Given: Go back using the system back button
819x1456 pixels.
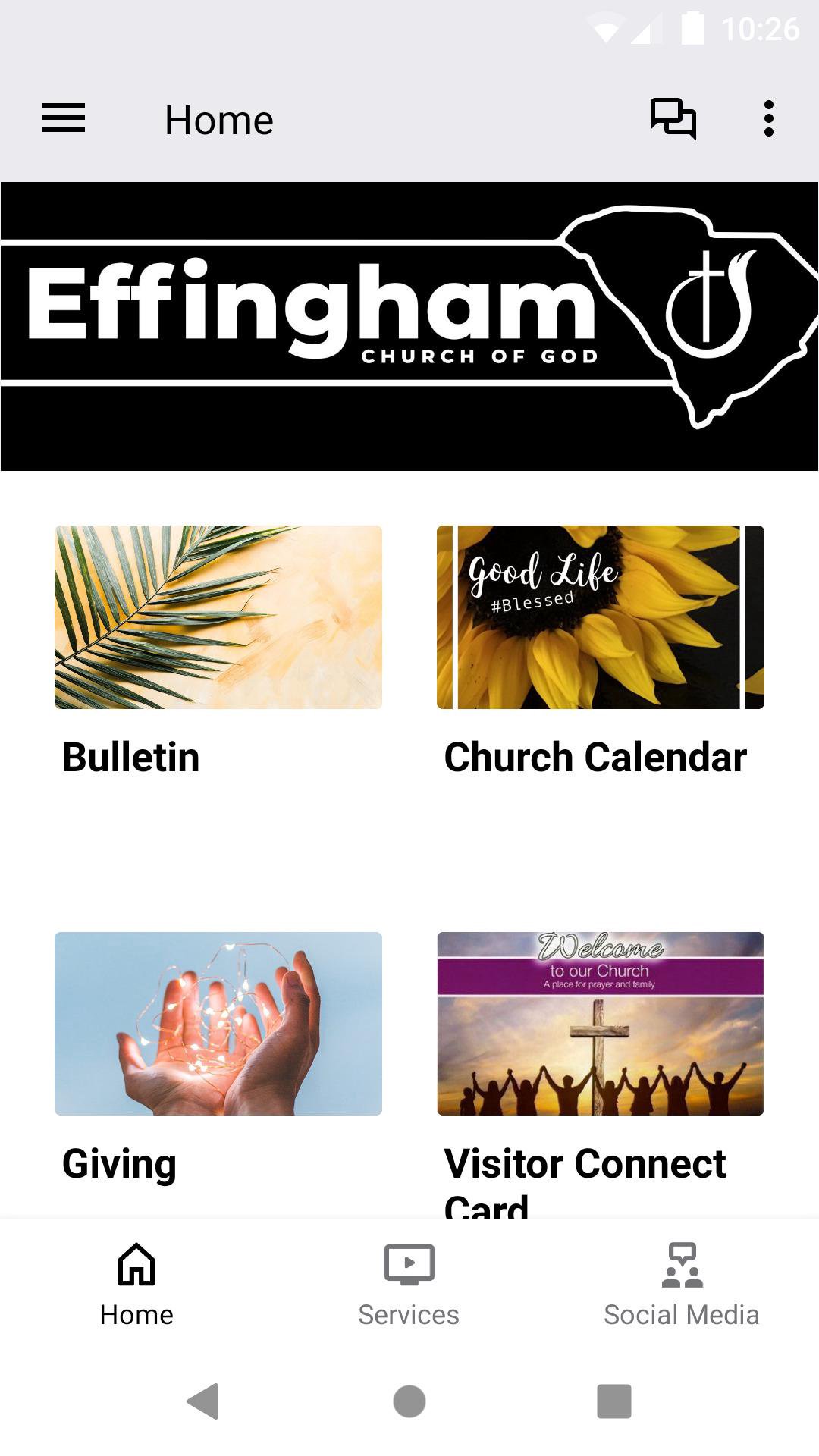Looking at the screenshot, I should (x=203, y=1401).
